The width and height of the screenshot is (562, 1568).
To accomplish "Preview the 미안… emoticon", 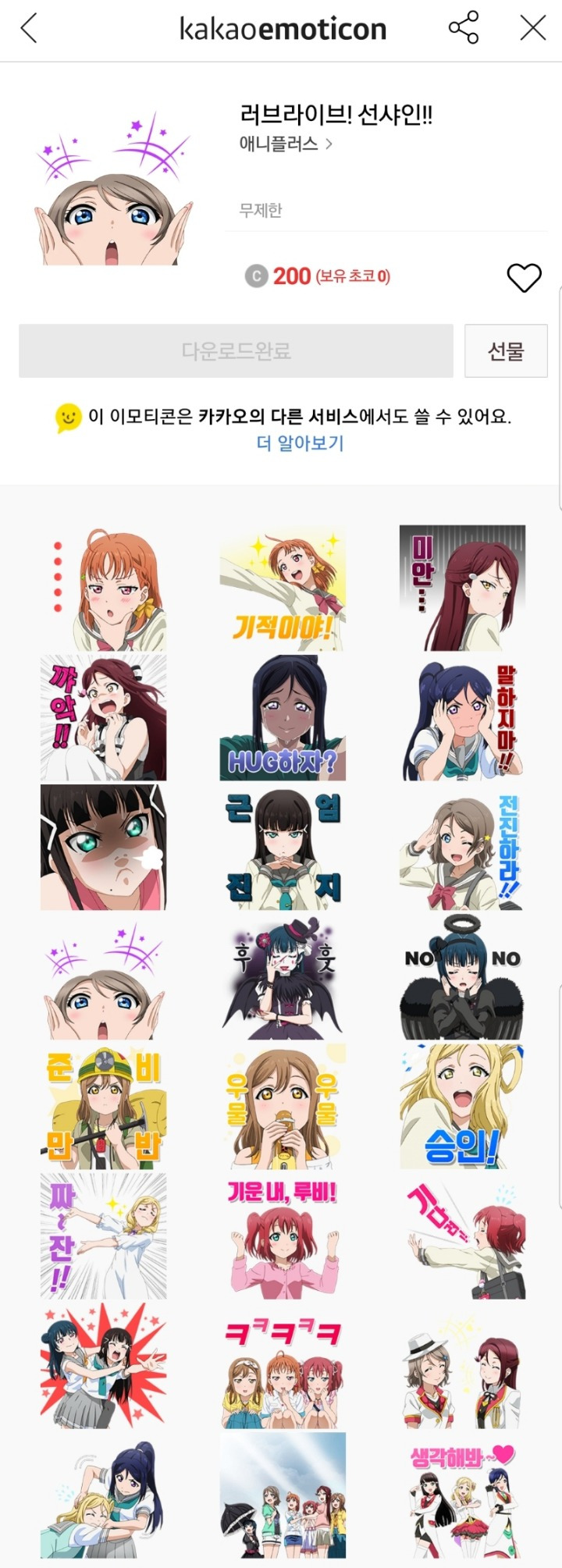I will coord(462,588).
